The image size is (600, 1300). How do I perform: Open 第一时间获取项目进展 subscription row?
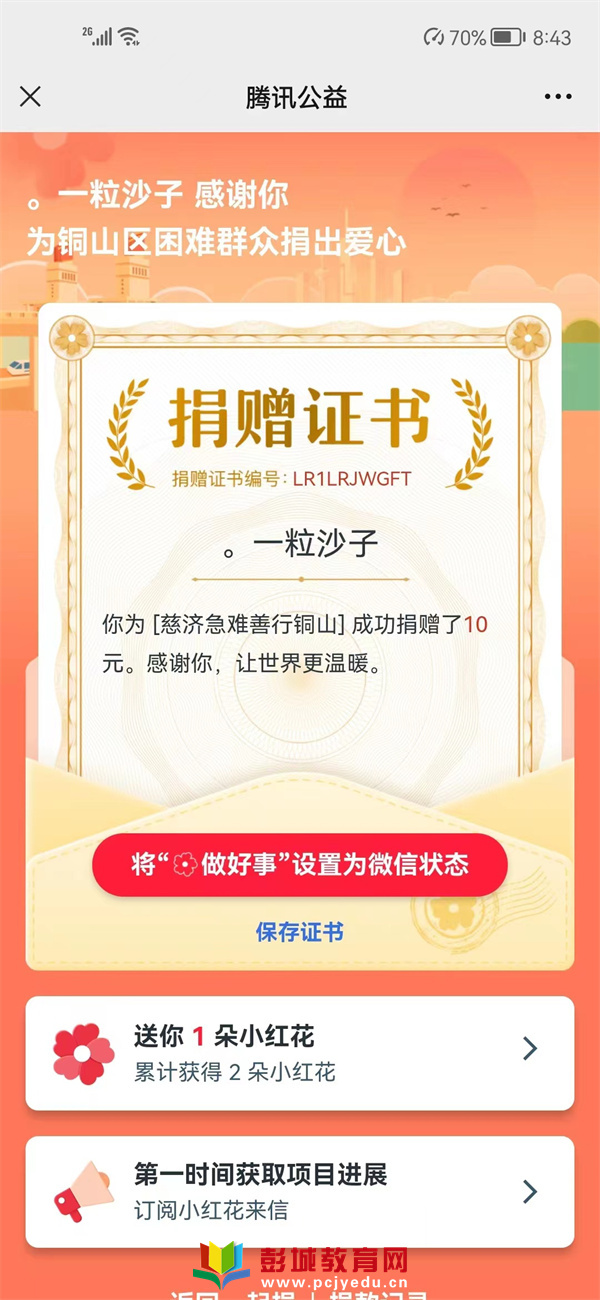[300, 1191]
